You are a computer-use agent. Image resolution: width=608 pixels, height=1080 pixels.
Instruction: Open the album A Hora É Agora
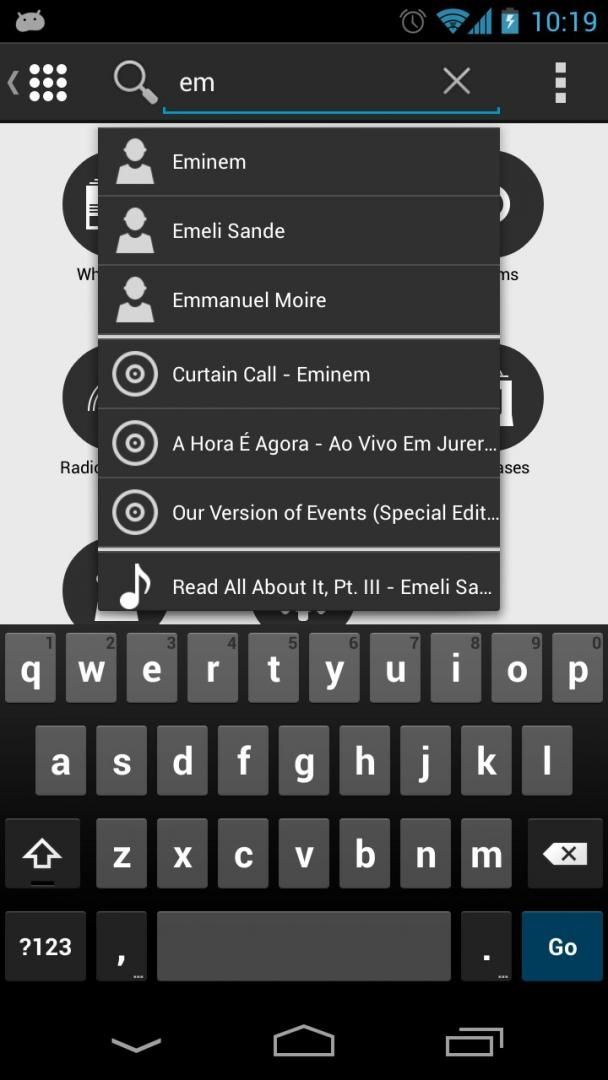coord(299,443)
